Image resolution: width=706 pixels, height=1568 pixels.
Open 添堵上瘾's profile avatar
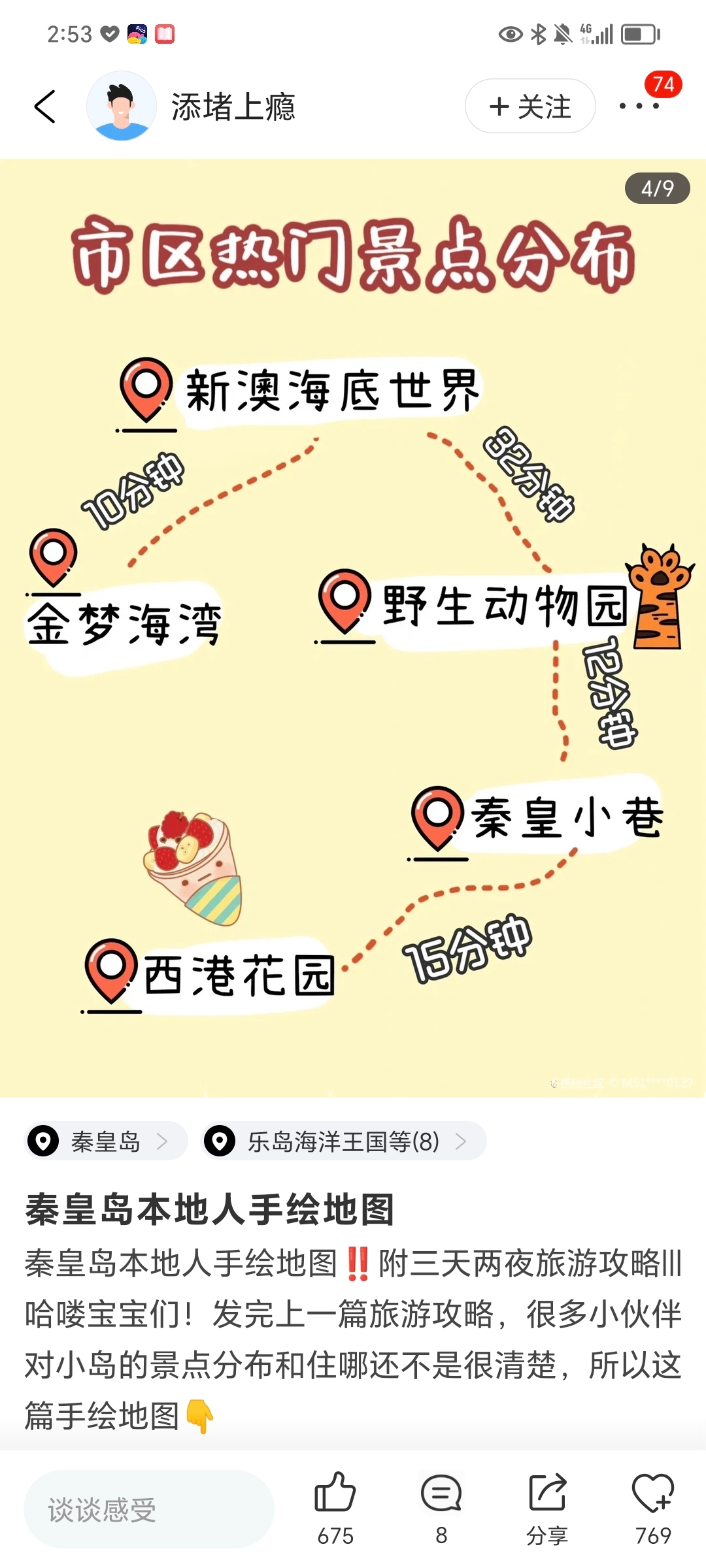(122, 106)
